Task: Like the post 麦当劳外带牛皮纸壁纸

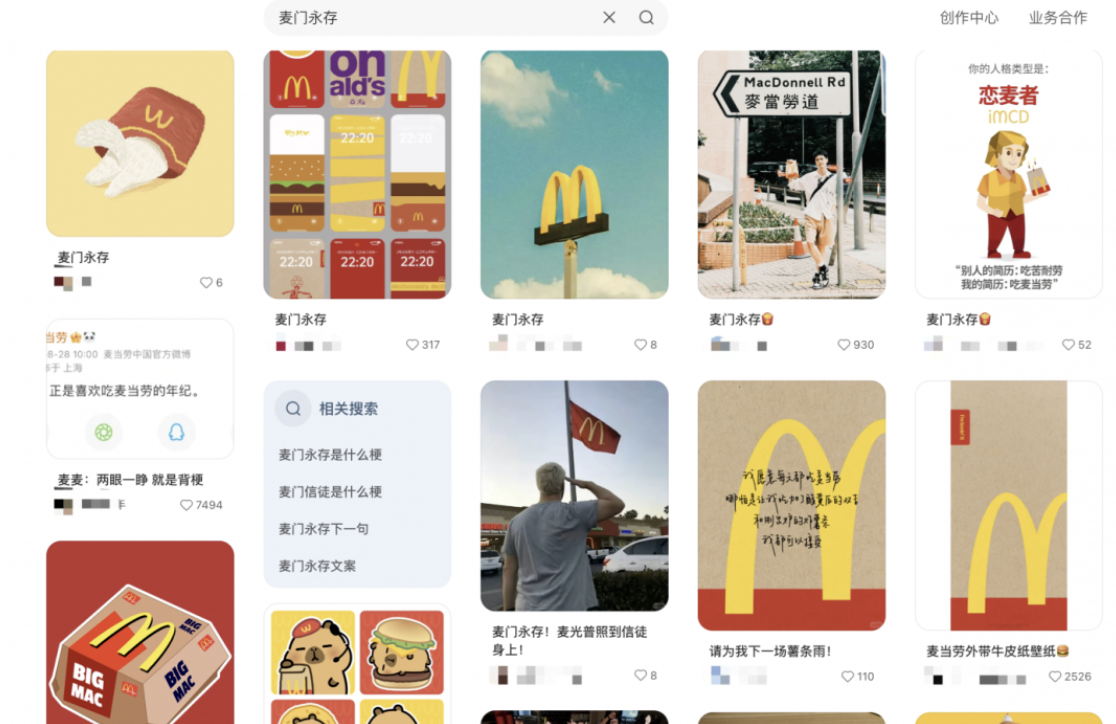Action: tap(1055, 677)
